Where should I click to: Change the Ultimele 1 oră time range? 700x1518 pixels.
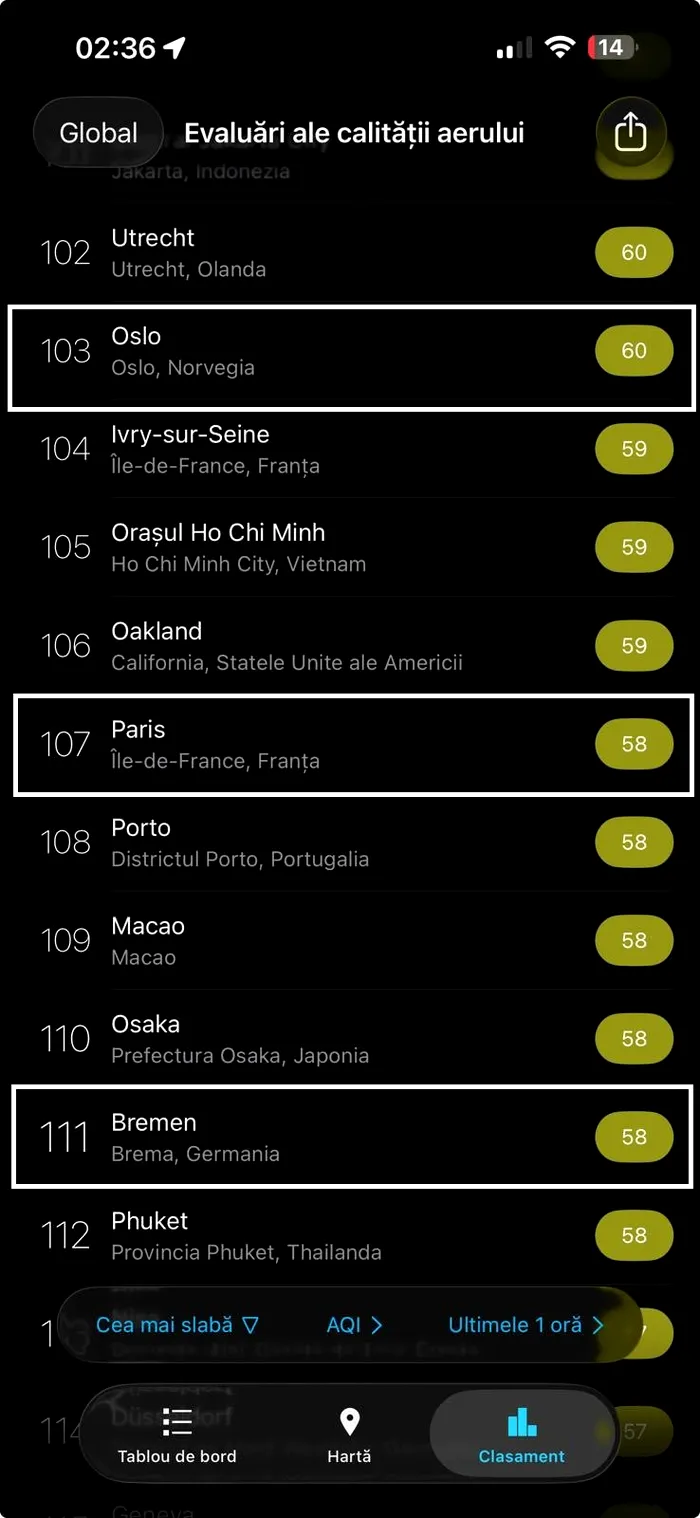(526, 1325)
